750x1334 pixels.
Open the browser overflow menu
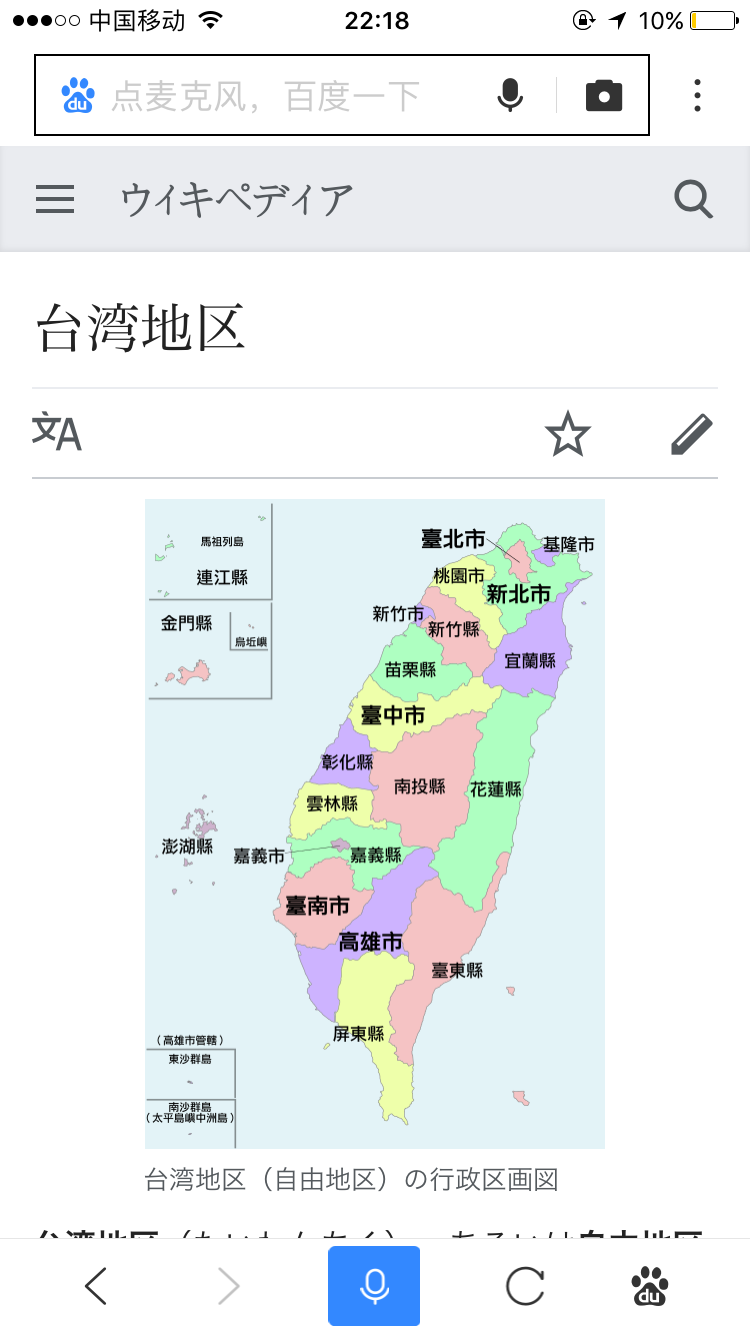(697, 96)
